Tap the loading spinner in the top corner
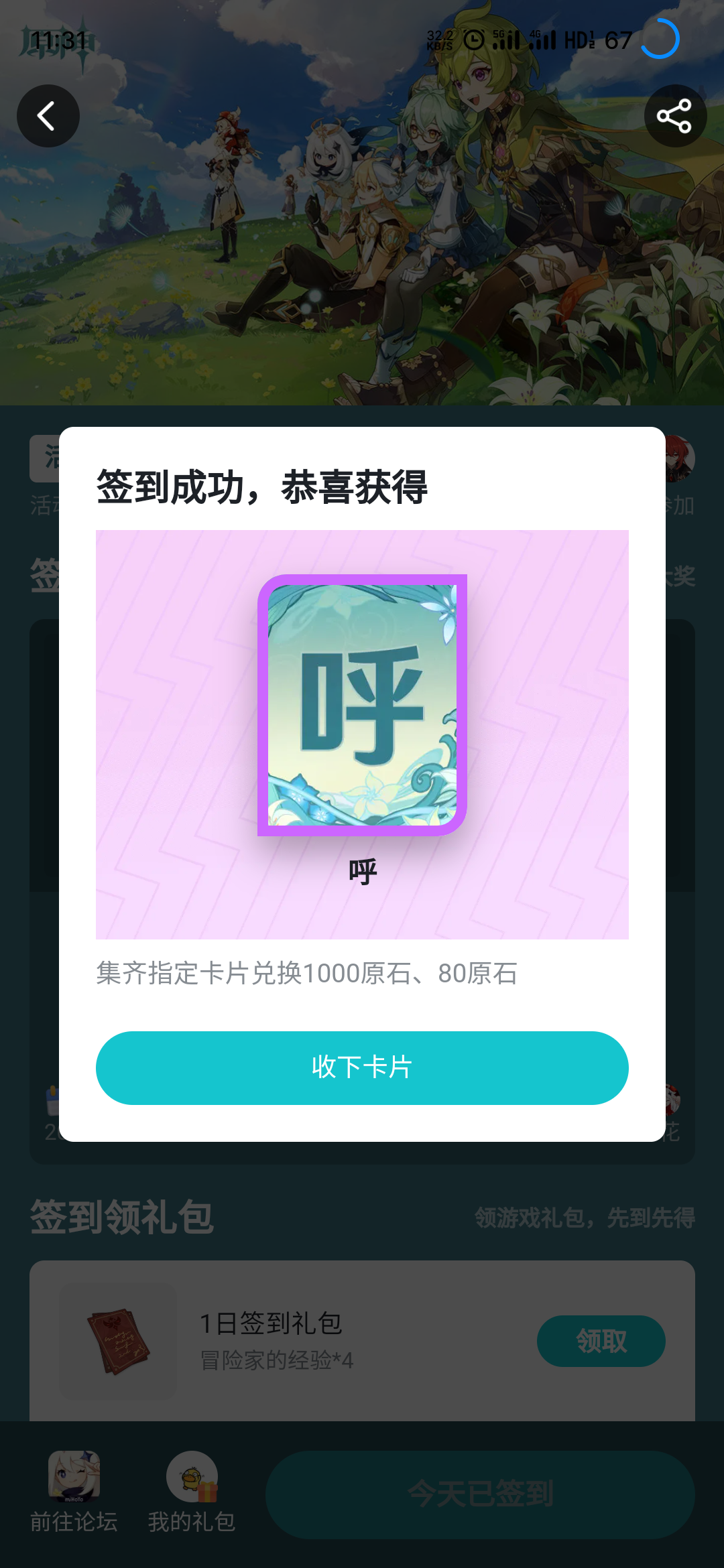 pos(660,38)
